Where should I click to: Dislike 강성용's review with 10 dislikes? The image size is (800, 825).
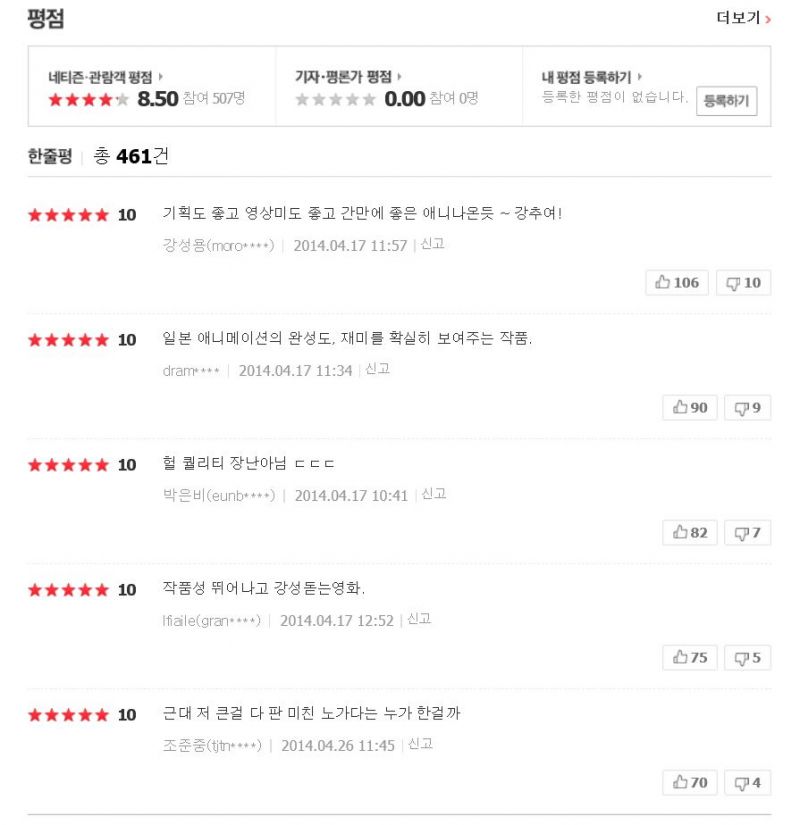pyautogui.click(x=743, y=283)
